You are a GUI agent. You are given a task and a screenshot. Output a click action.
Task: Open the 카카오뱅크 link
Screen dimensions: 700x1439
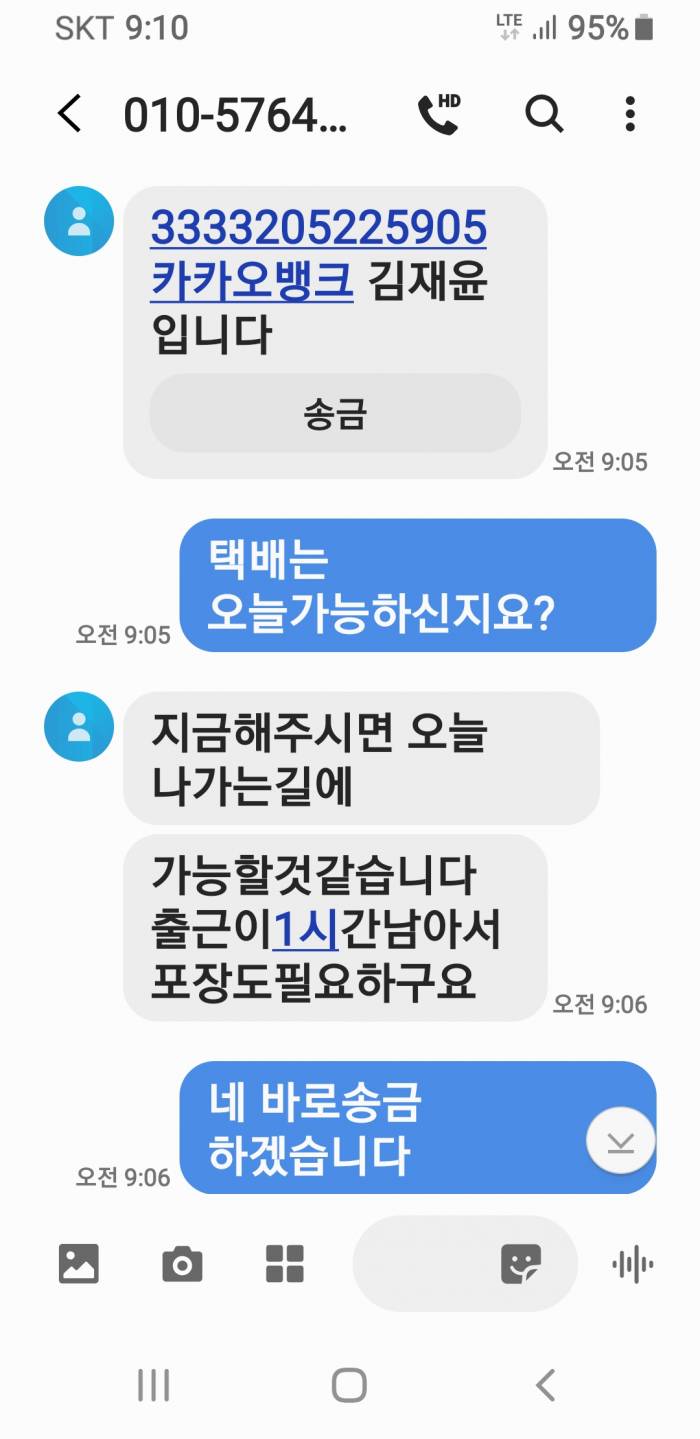click(x=252, y=281)
